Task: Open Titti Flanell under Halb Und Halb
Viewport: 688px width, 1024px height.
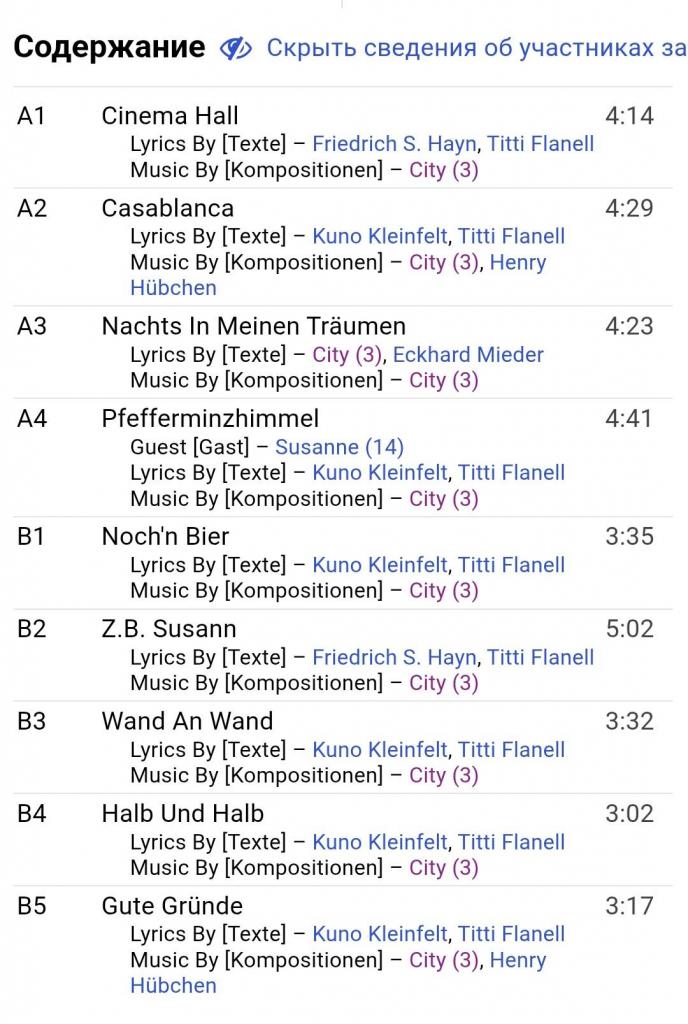Action: point(511,843)
